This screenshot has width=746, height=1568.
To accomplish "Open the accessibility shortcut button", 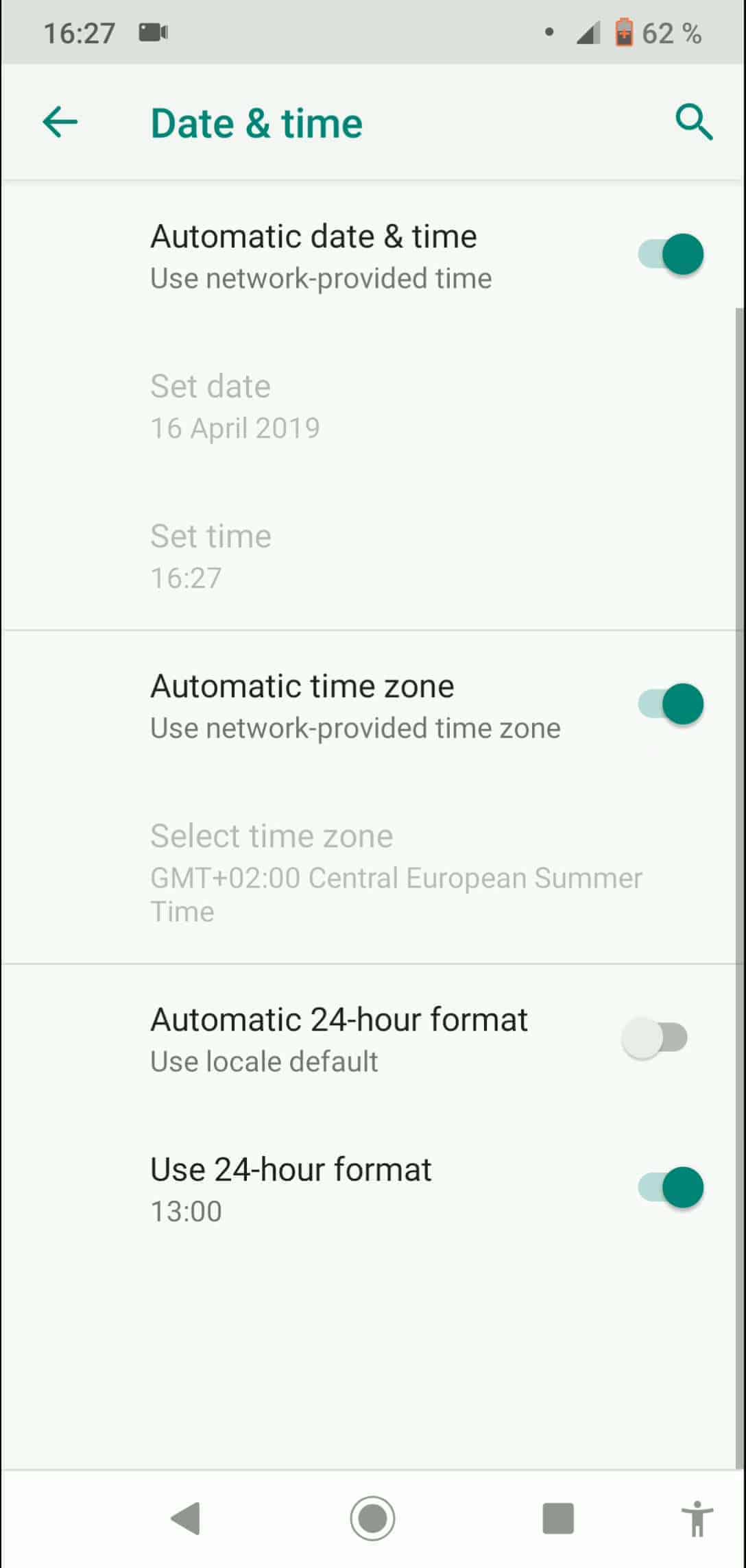I will click(697, 1518).
